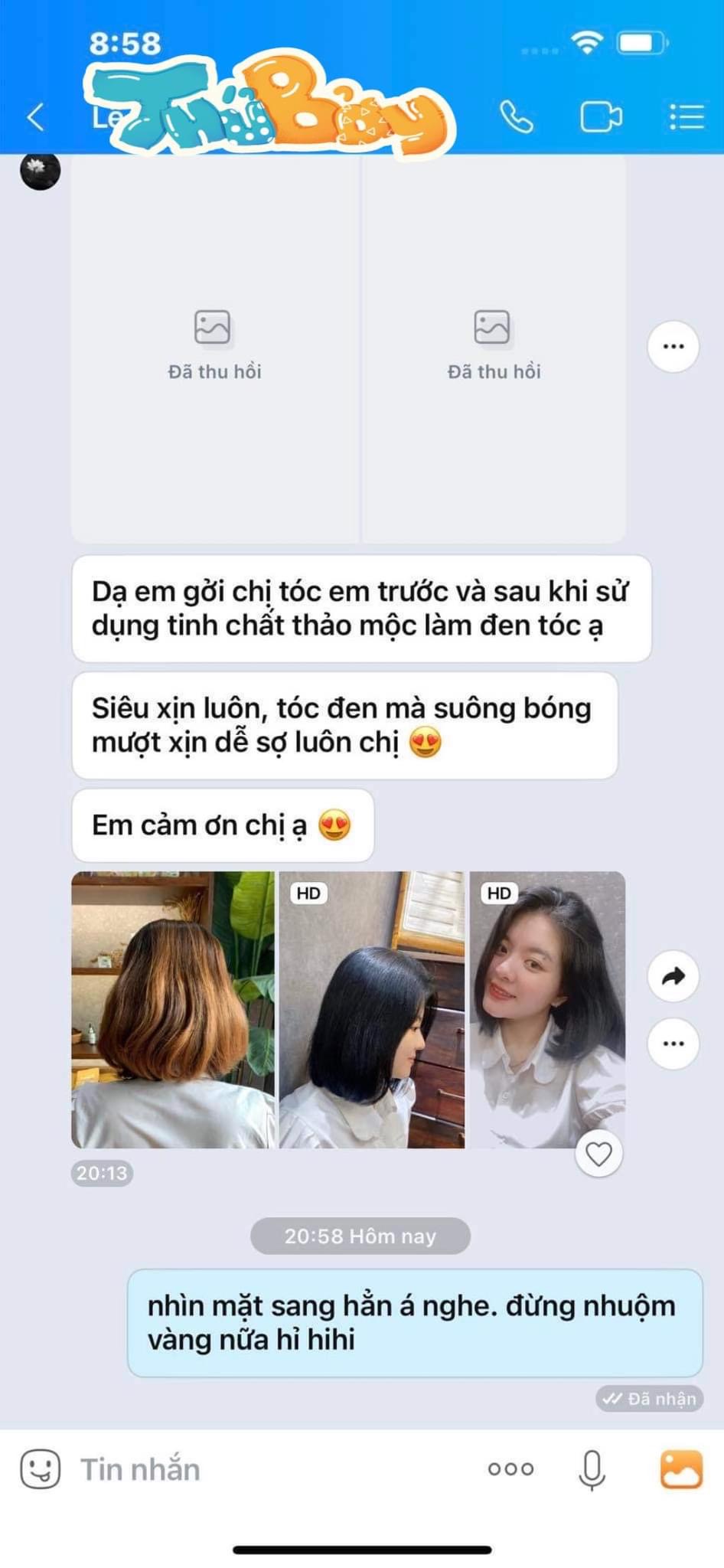Start a voice call
724x1568 pixels.
click(517, 117)
